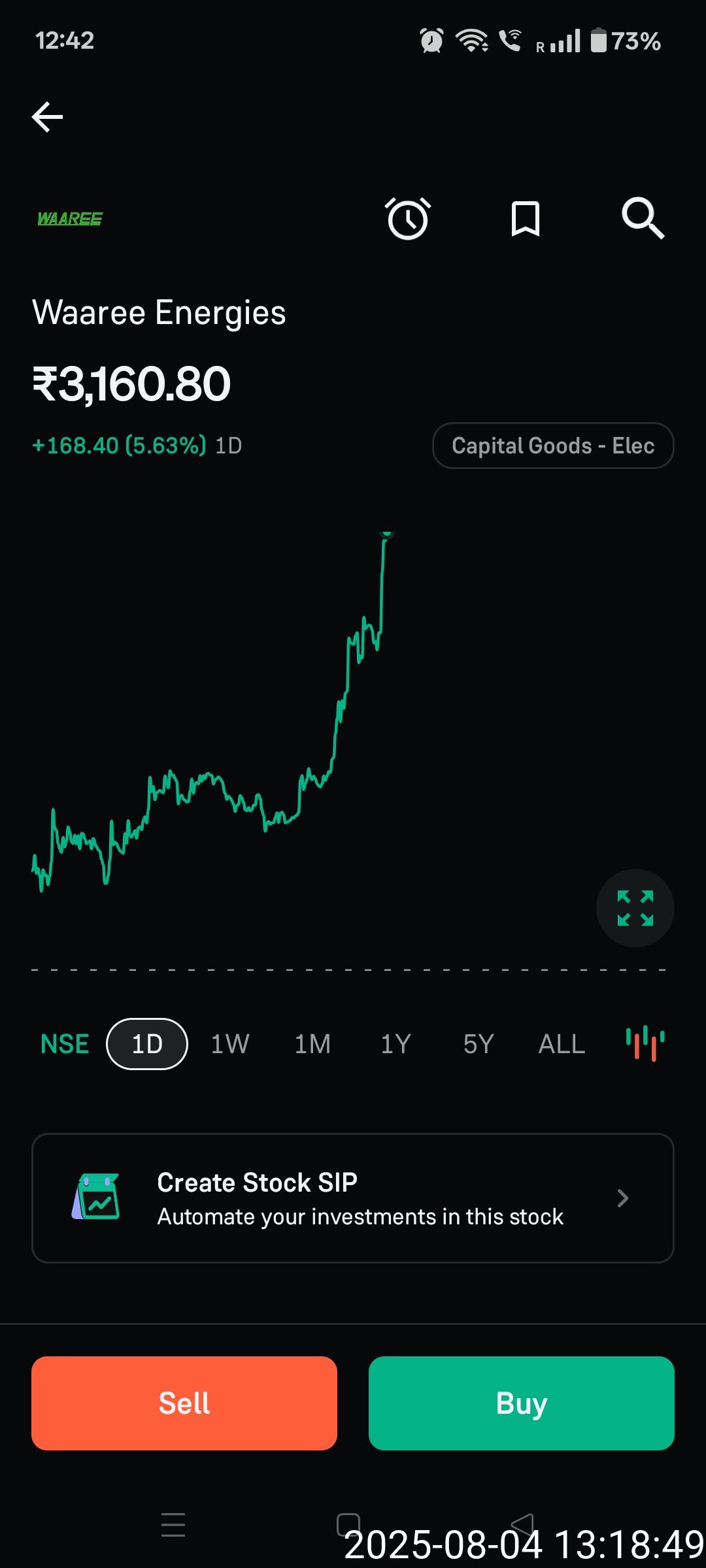Viewport: 706px width, 1568px height.
Task: Bookmark Waaree Energies to watchlist
Action: point(525,218)
